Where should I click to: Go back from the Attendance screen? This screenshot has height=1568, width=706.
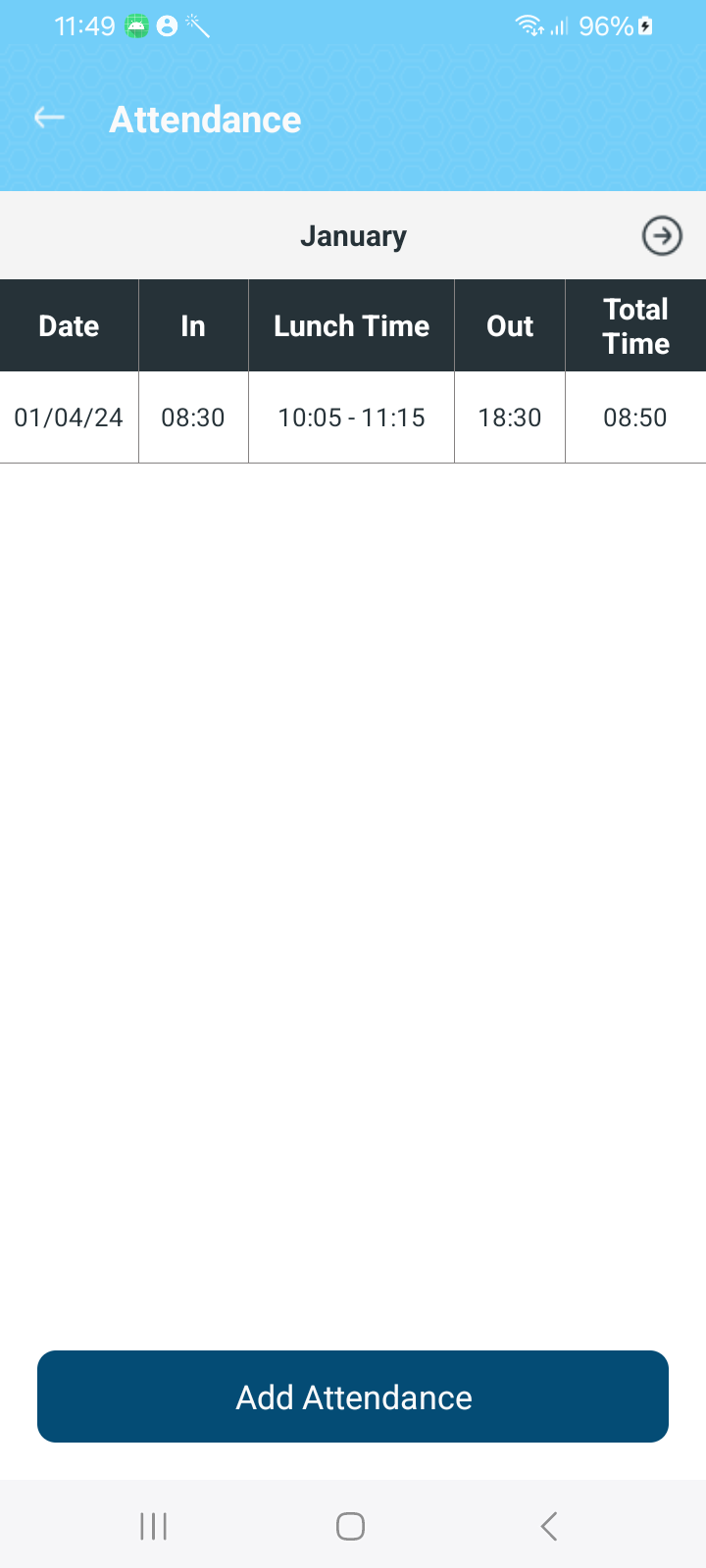(49, 119)
